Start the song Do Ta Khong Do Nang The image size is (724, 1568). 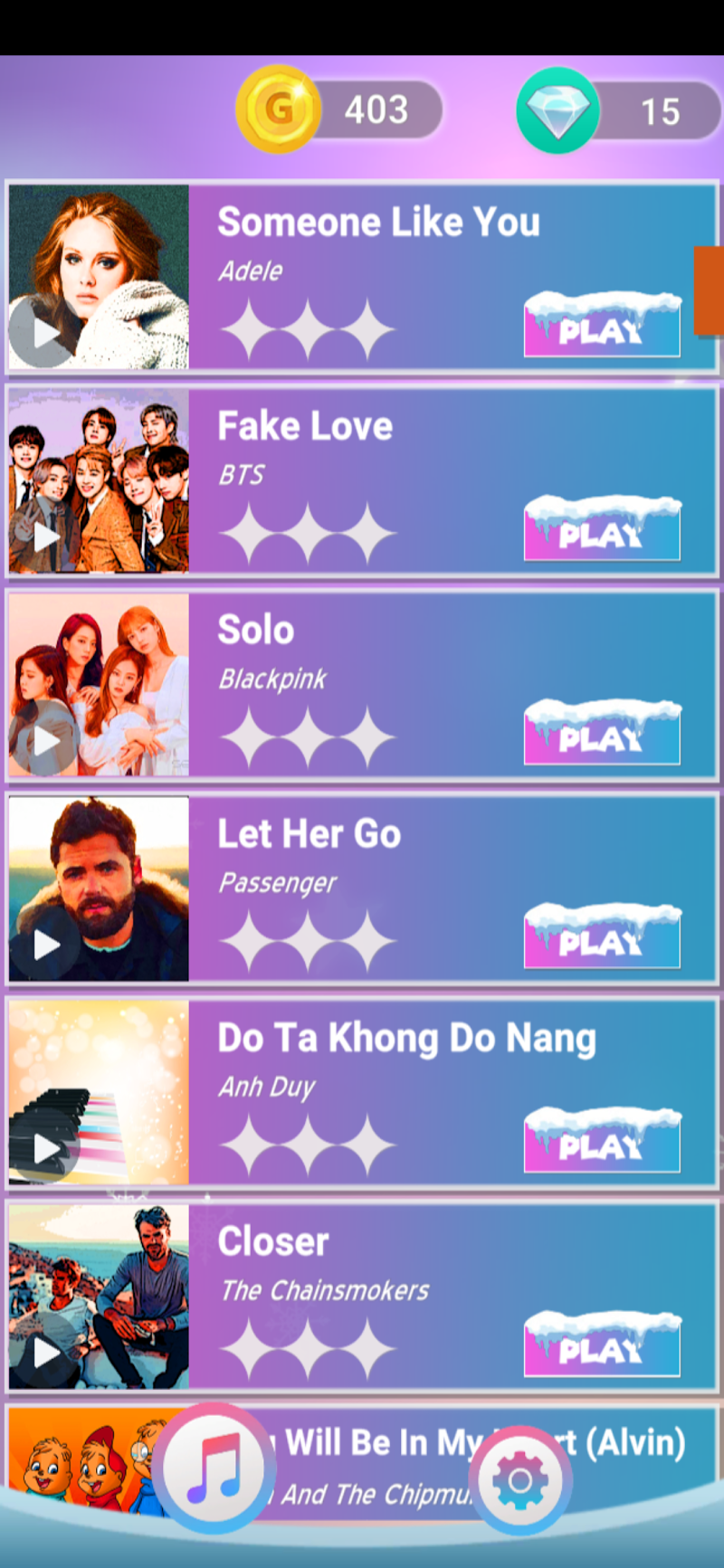602,1143
